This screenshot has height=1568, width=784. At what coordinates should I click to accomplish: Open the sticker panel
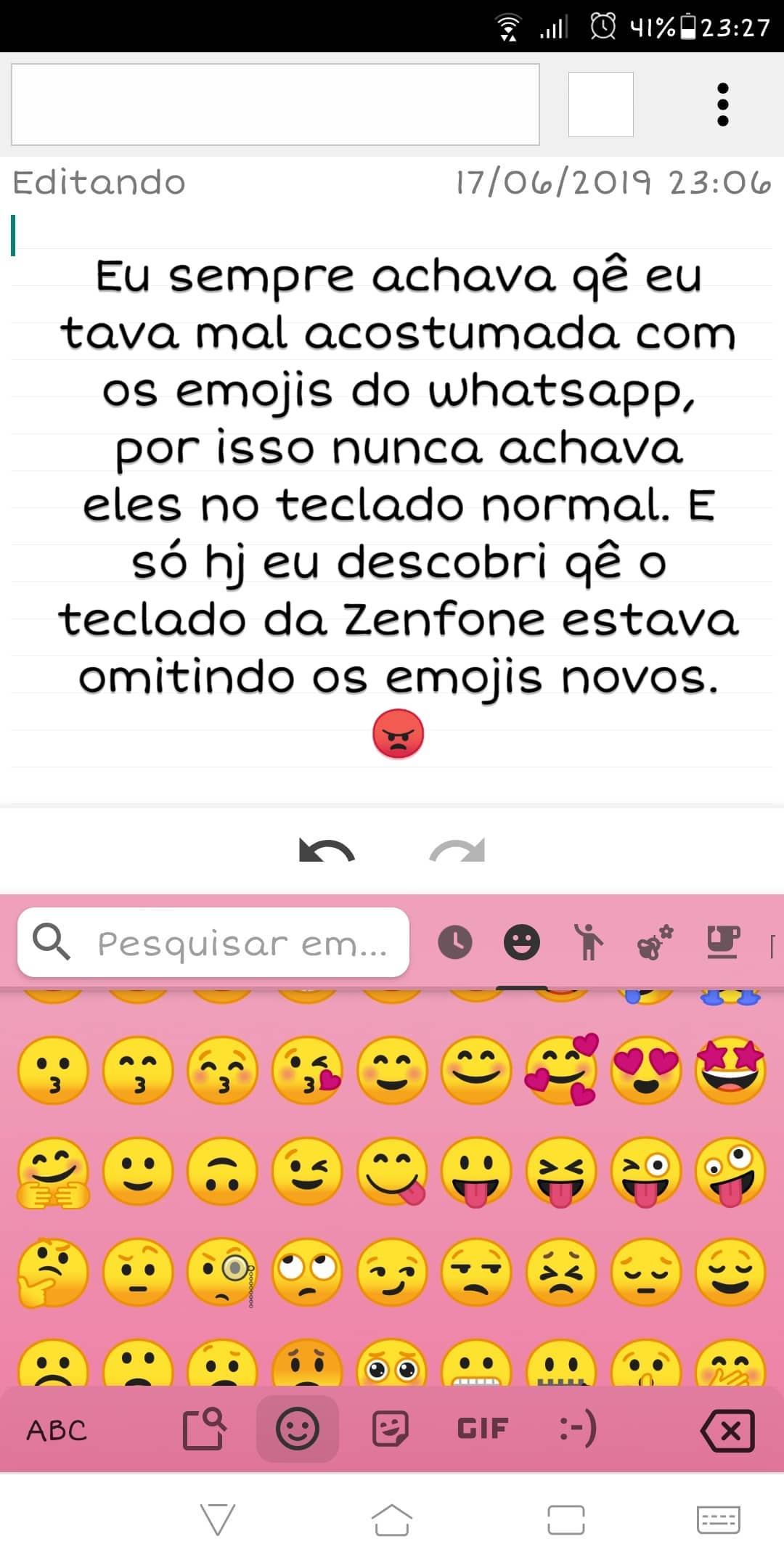390,1429
